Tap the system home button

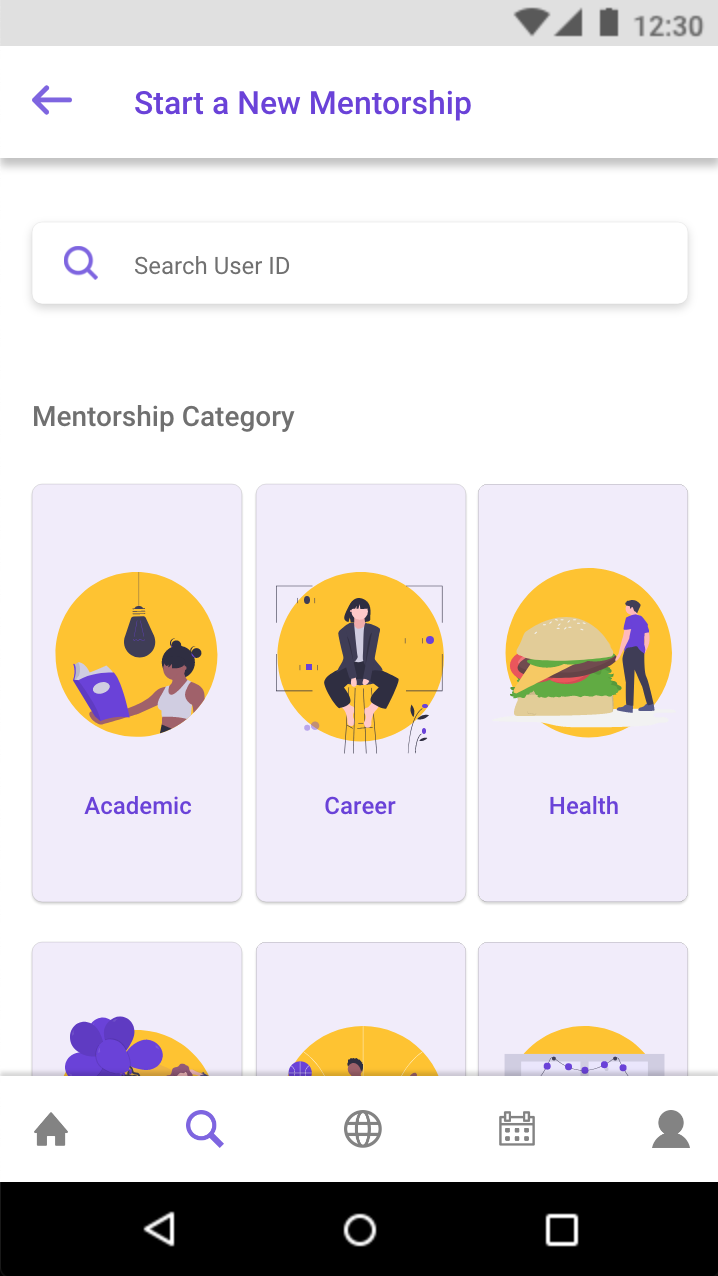[x=360, y=1229]
